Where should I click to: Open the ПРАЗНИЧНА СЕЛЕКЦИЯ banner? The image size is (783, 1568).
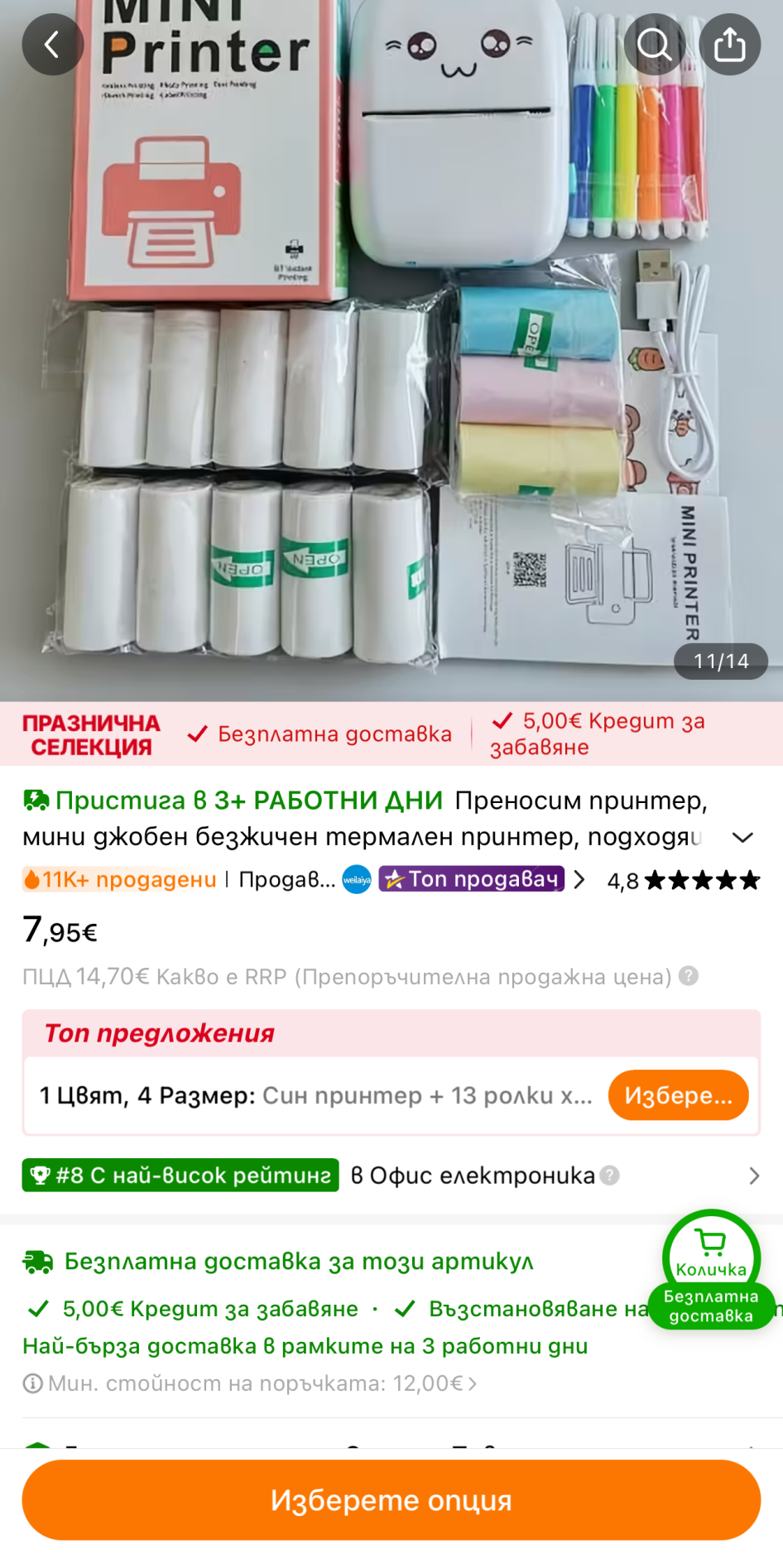pyautogui.click(x=91, y=734)
